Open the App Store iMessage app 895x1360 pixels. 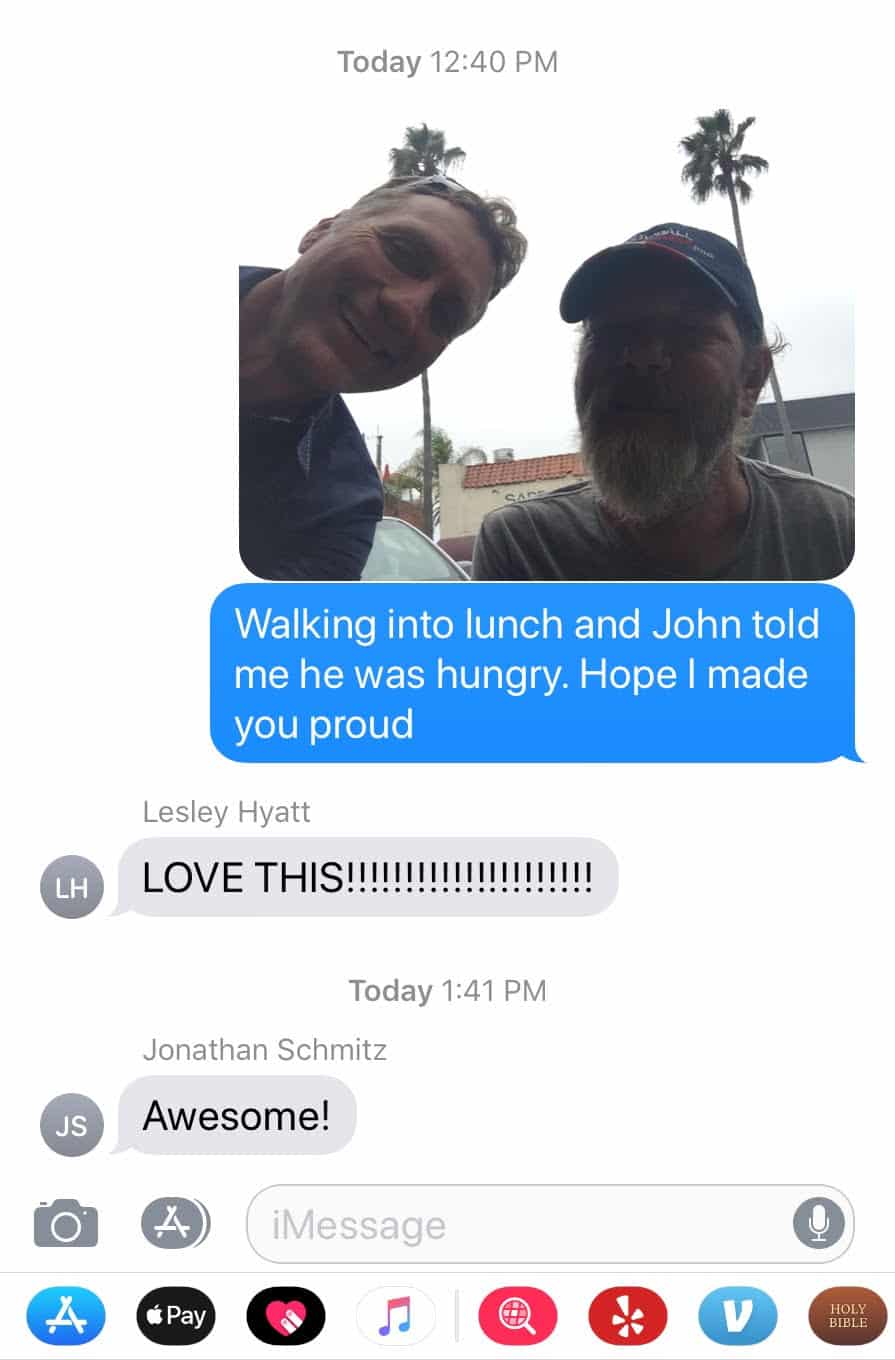(x=65, y=1316)
